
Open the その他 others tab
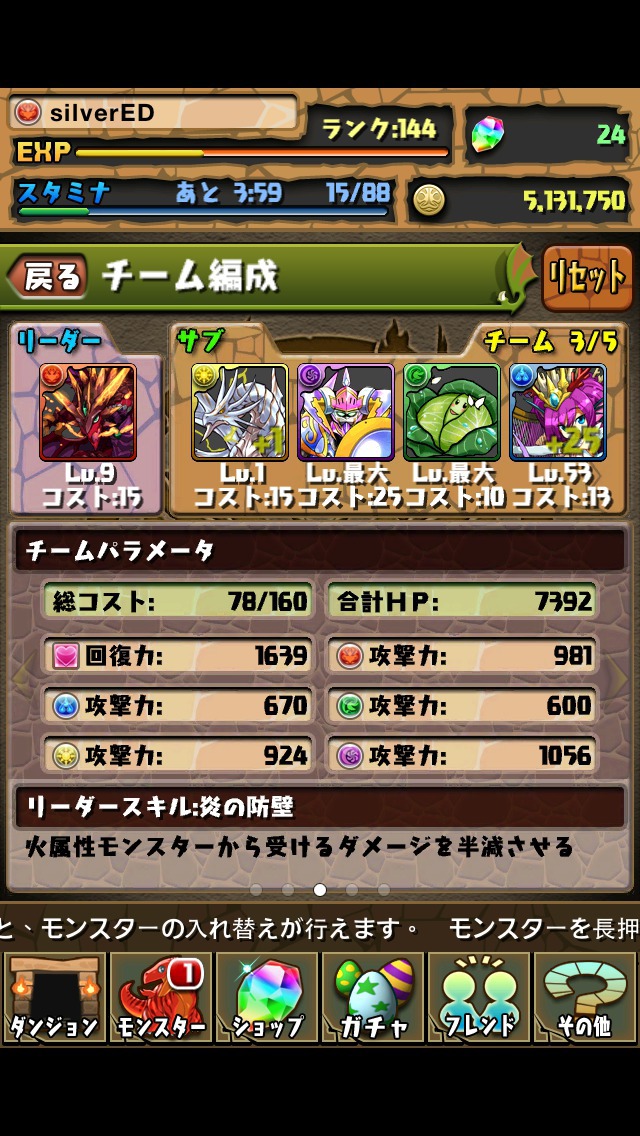pos(585,996)
